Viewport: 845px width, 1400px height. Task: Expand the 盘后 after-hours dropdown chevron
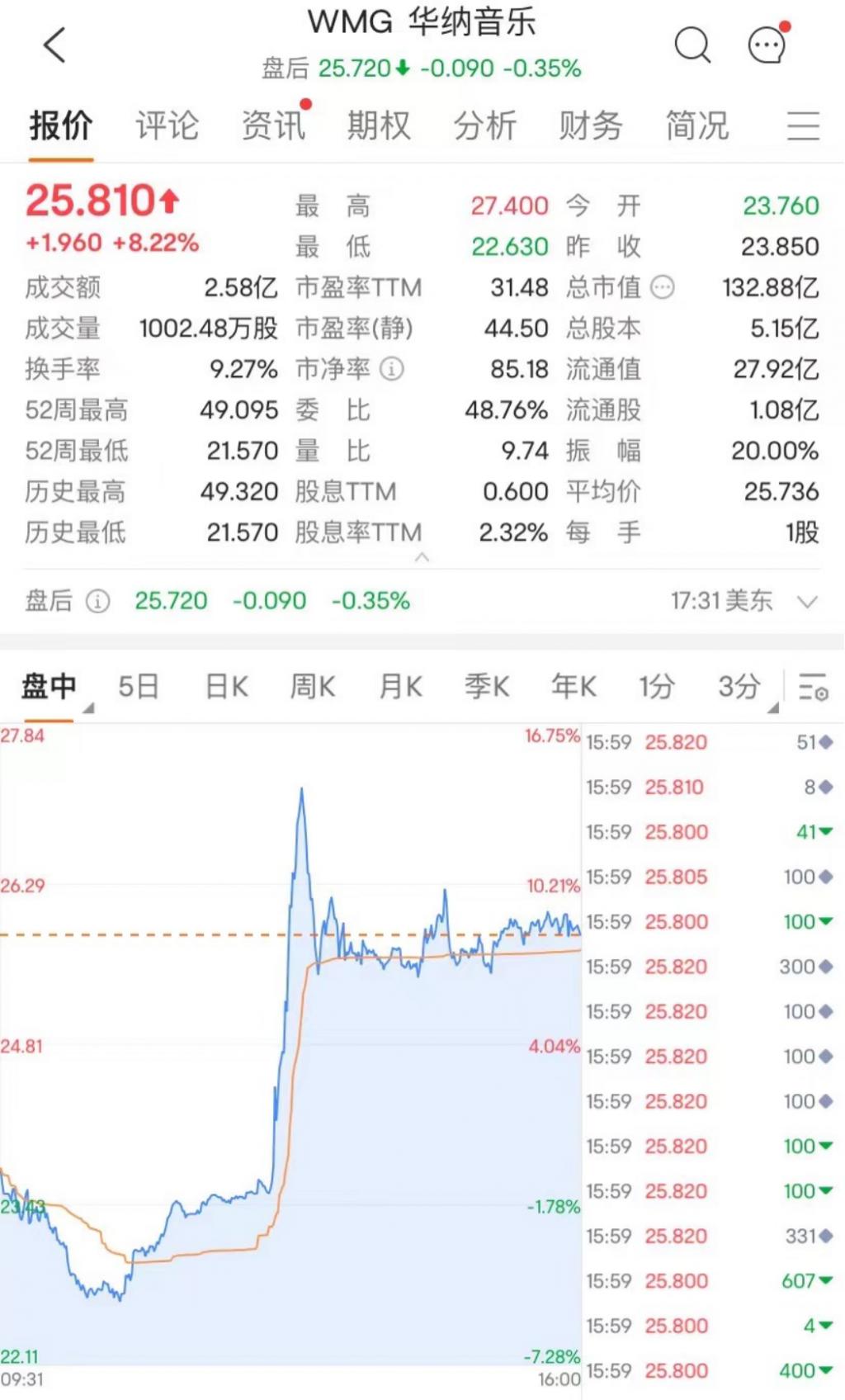tap(807, 602)
